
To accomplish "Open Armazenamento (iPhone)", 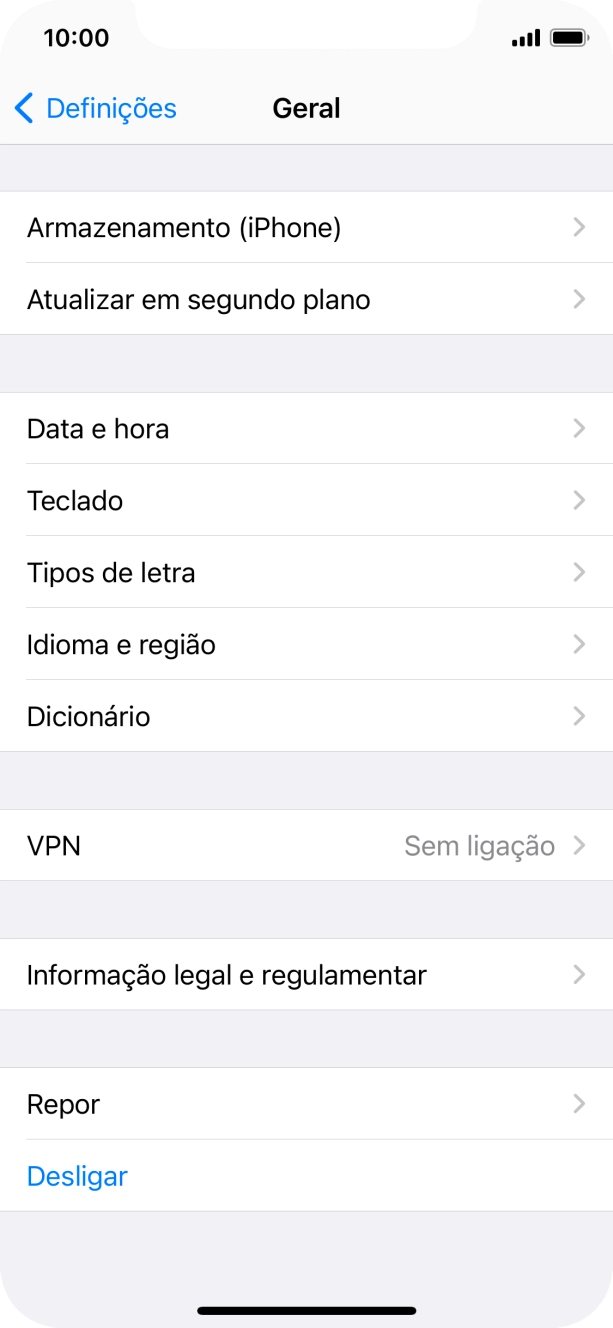I will [306, 228].
